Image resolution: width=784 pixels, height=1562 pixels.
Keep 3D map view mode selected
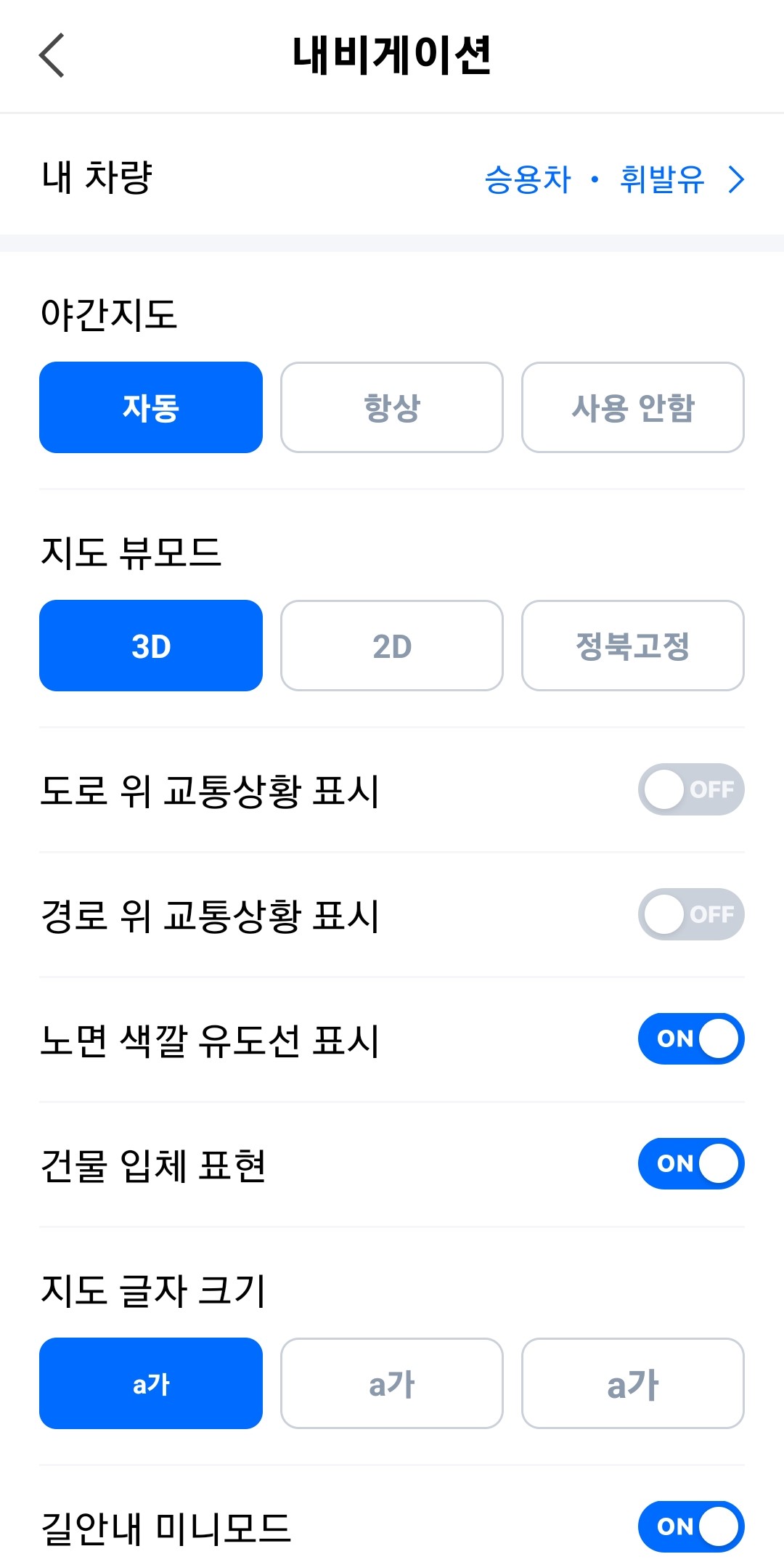coord(150,645)
